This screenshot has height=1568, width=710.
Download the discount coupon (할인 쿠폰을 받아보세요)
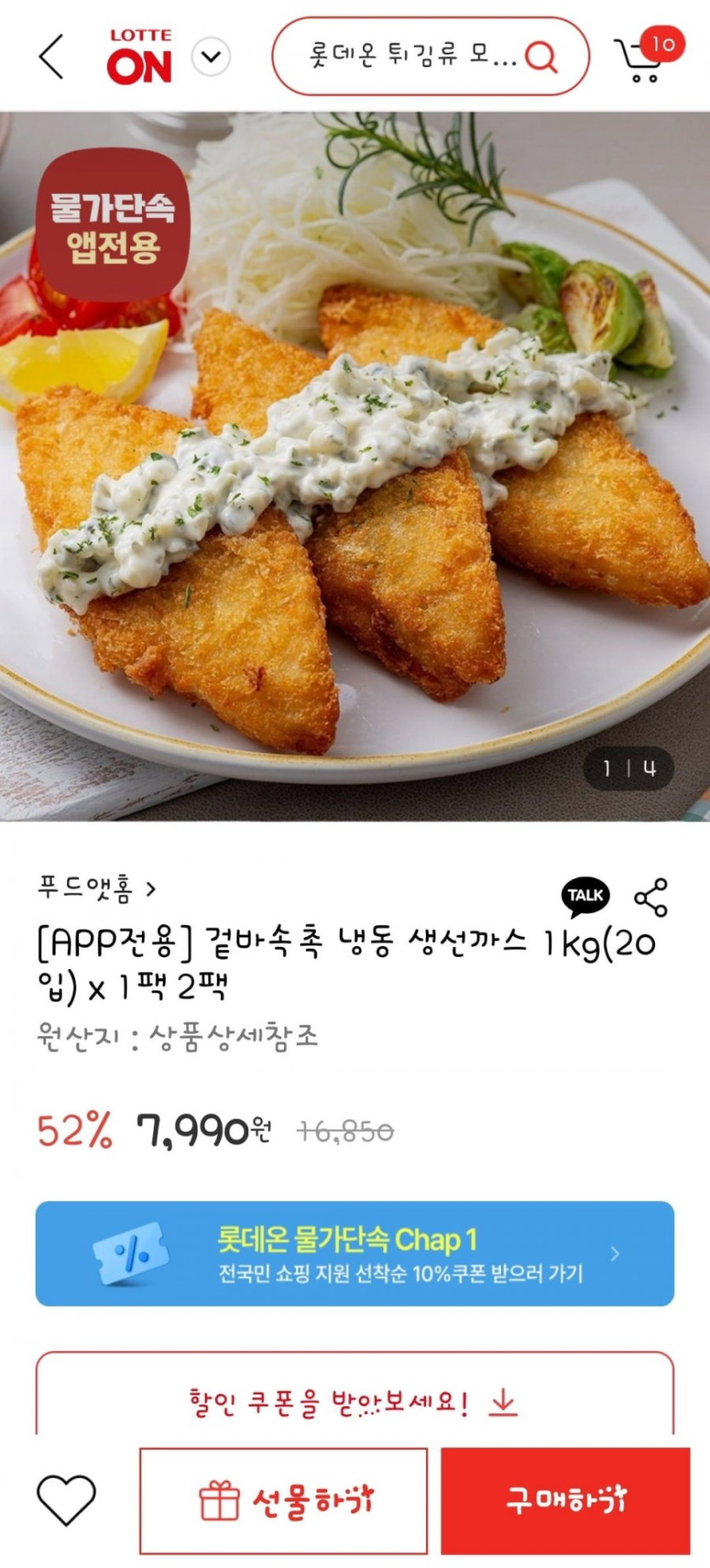pyautogui.click(x=355, y=1401)
